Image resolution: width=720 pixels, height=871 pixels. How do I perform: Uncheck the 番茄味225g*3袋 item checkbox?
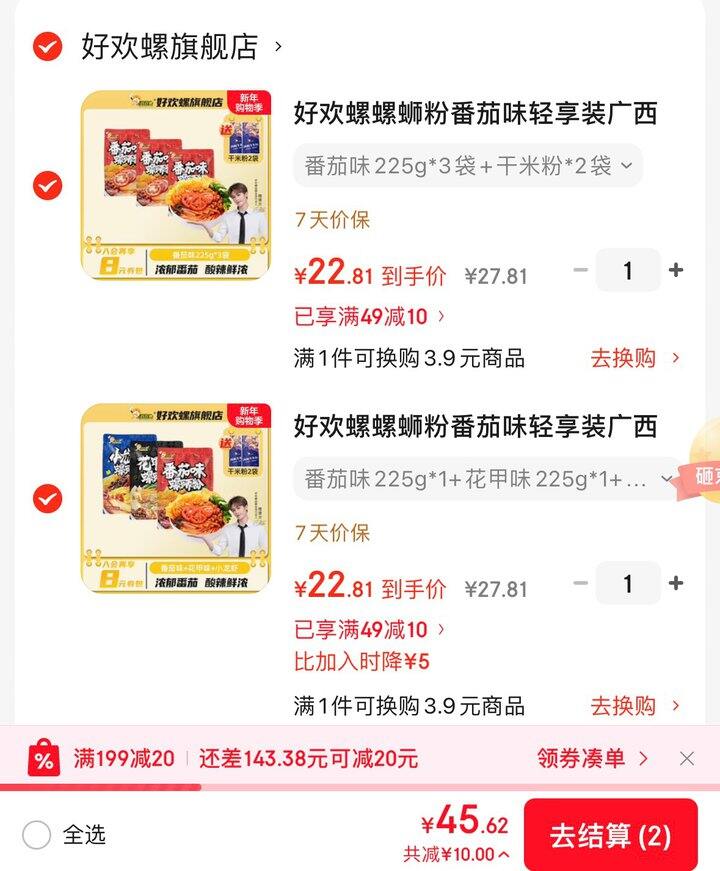46,186
